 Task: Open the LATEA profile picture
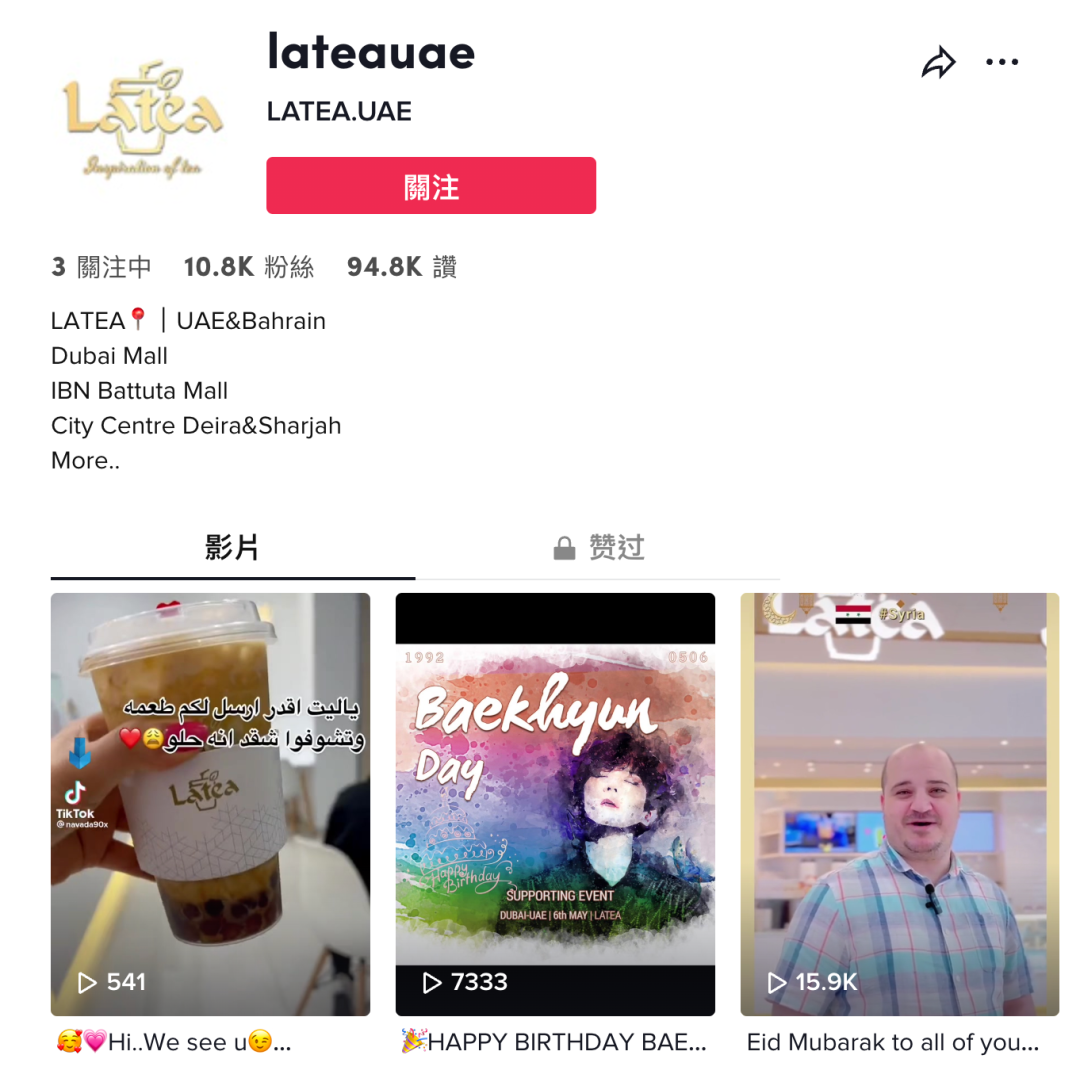tap(142, 122)
